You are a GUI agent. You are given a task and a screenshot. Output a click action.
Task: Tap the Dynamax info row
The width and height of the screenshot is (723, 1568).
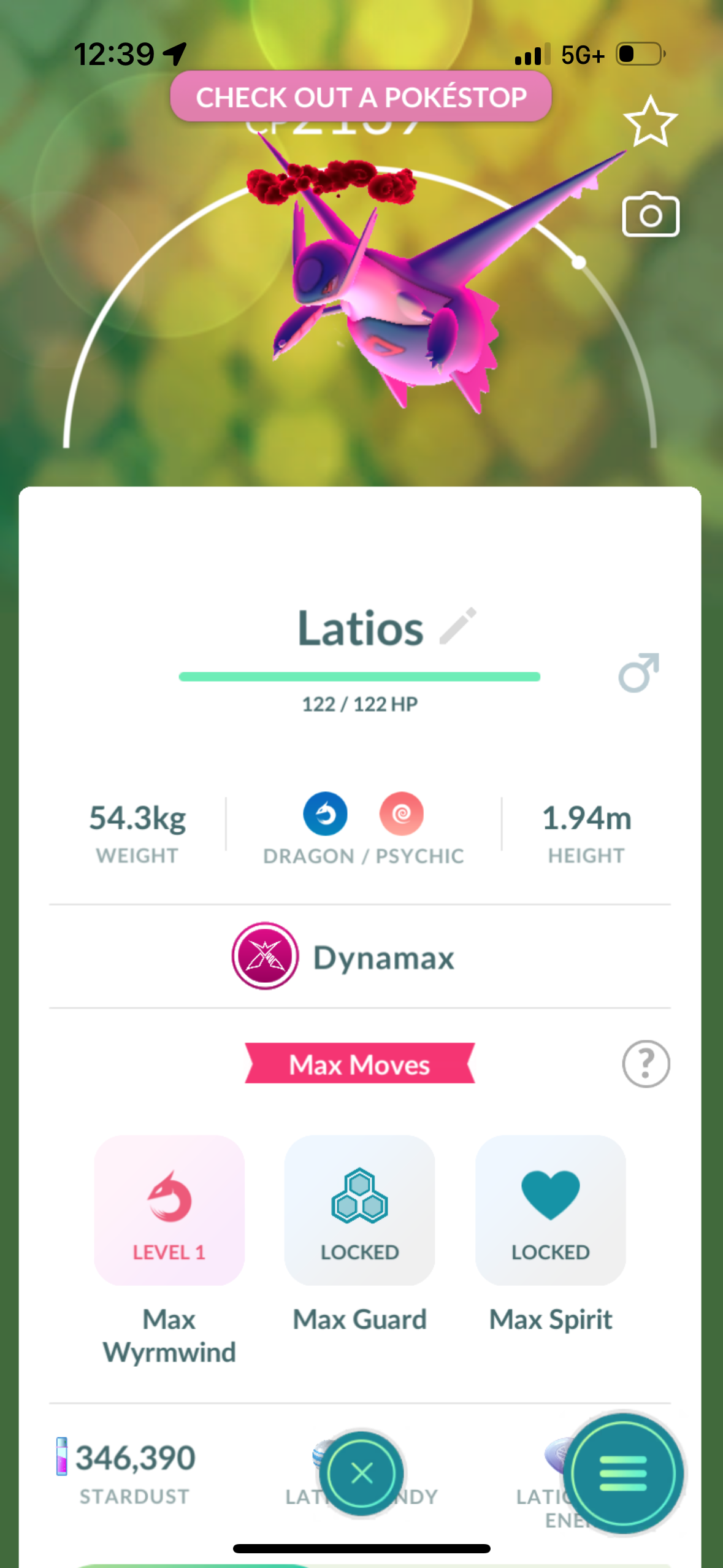tap(360, 956)
